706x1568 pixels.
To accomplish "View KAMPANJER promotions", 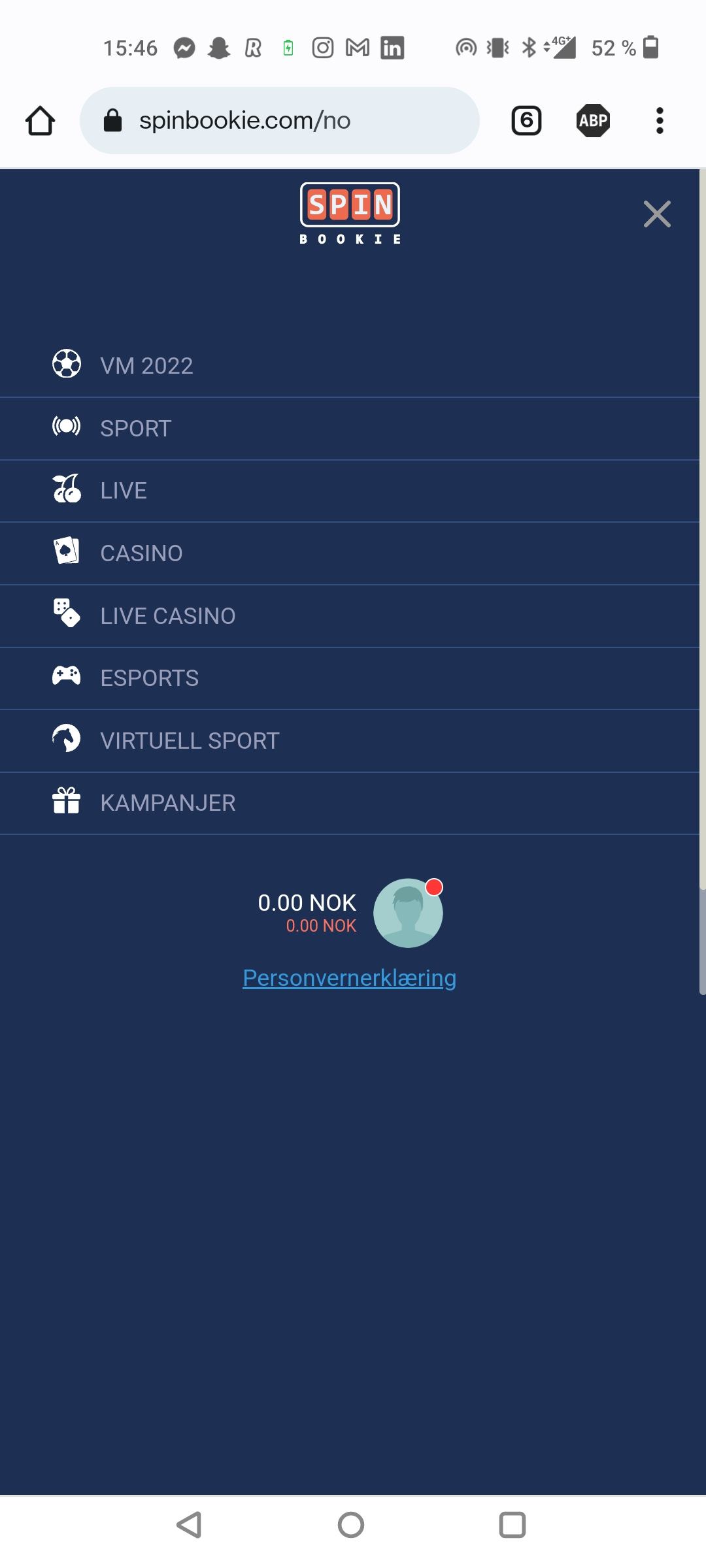I will [168, 803].
